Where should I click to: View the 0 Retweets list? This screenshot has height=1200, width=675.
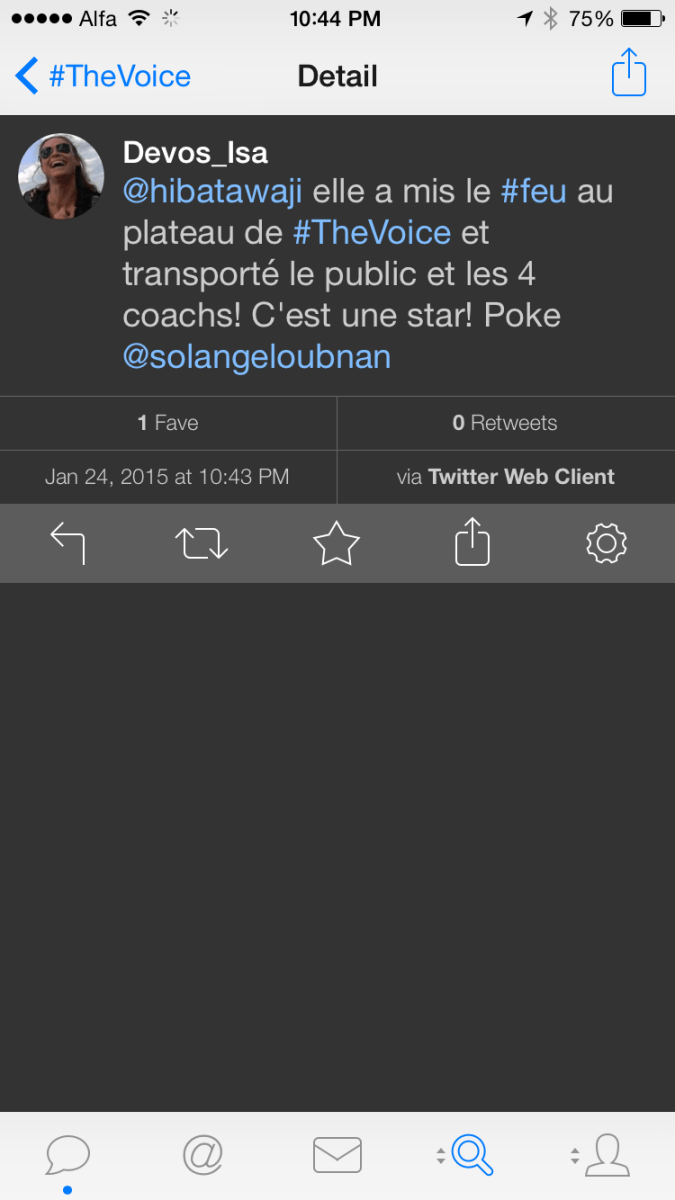[x=505, y=423]
